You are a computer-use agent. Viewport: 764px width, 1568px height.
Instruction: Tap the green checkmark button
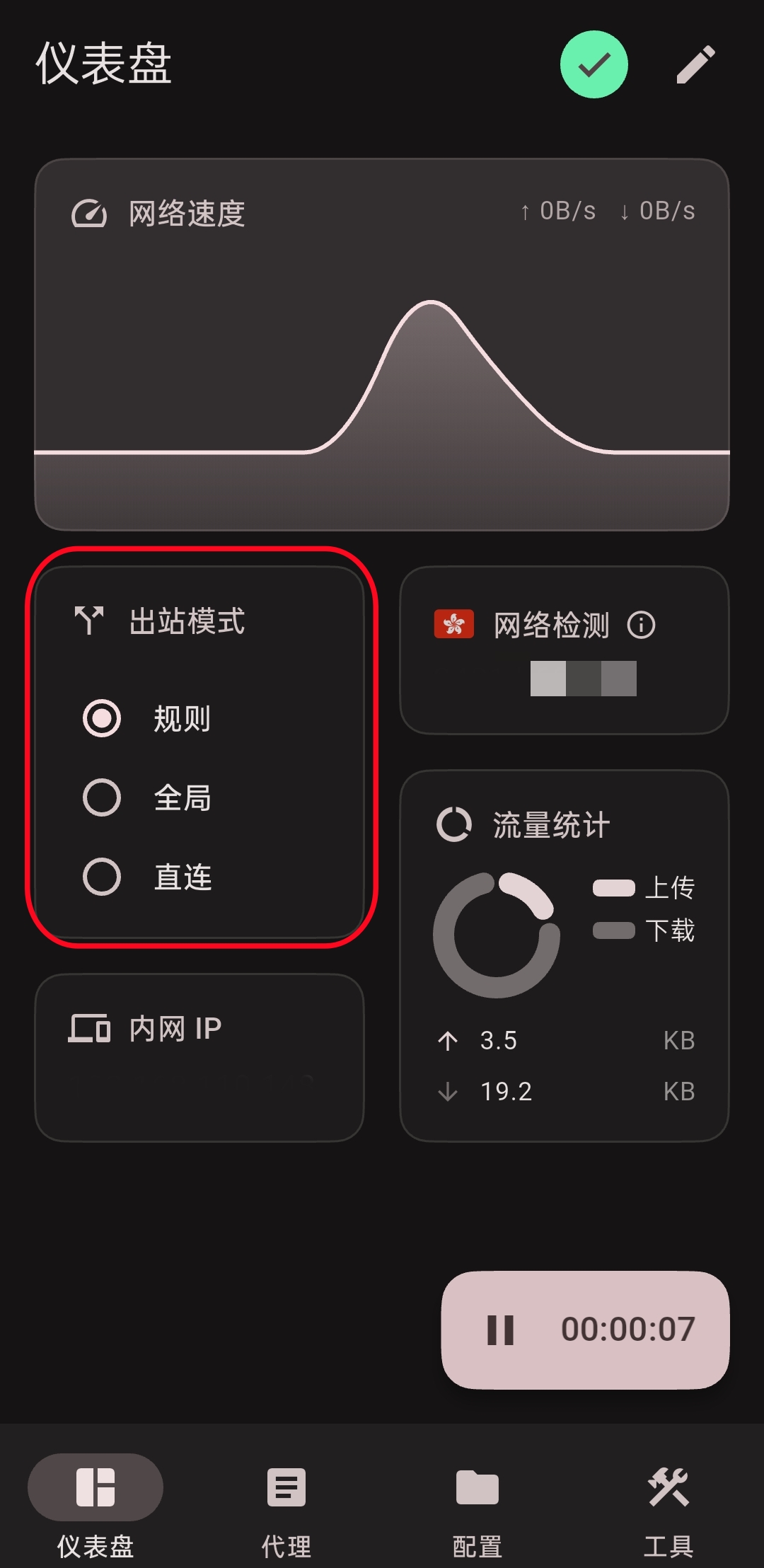pyautogui.click(x=594, y=64)
